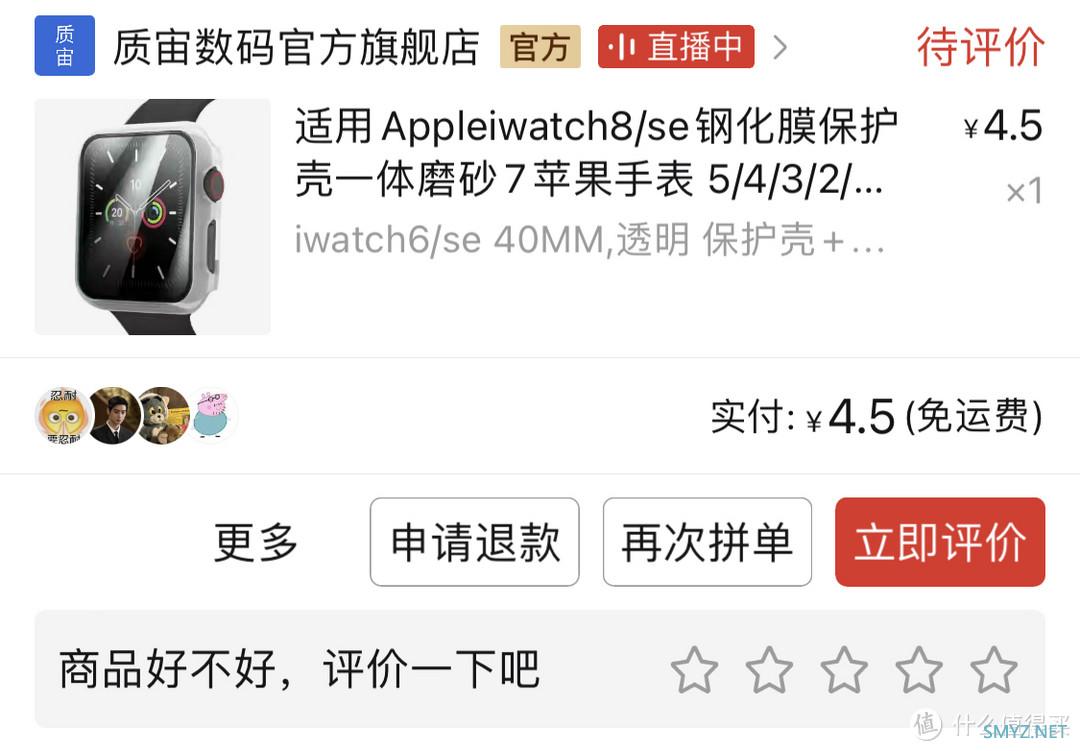This screenshot has width=1080, height=751.
Task: Tap 更多 for more options
Action: click(256, 542)
